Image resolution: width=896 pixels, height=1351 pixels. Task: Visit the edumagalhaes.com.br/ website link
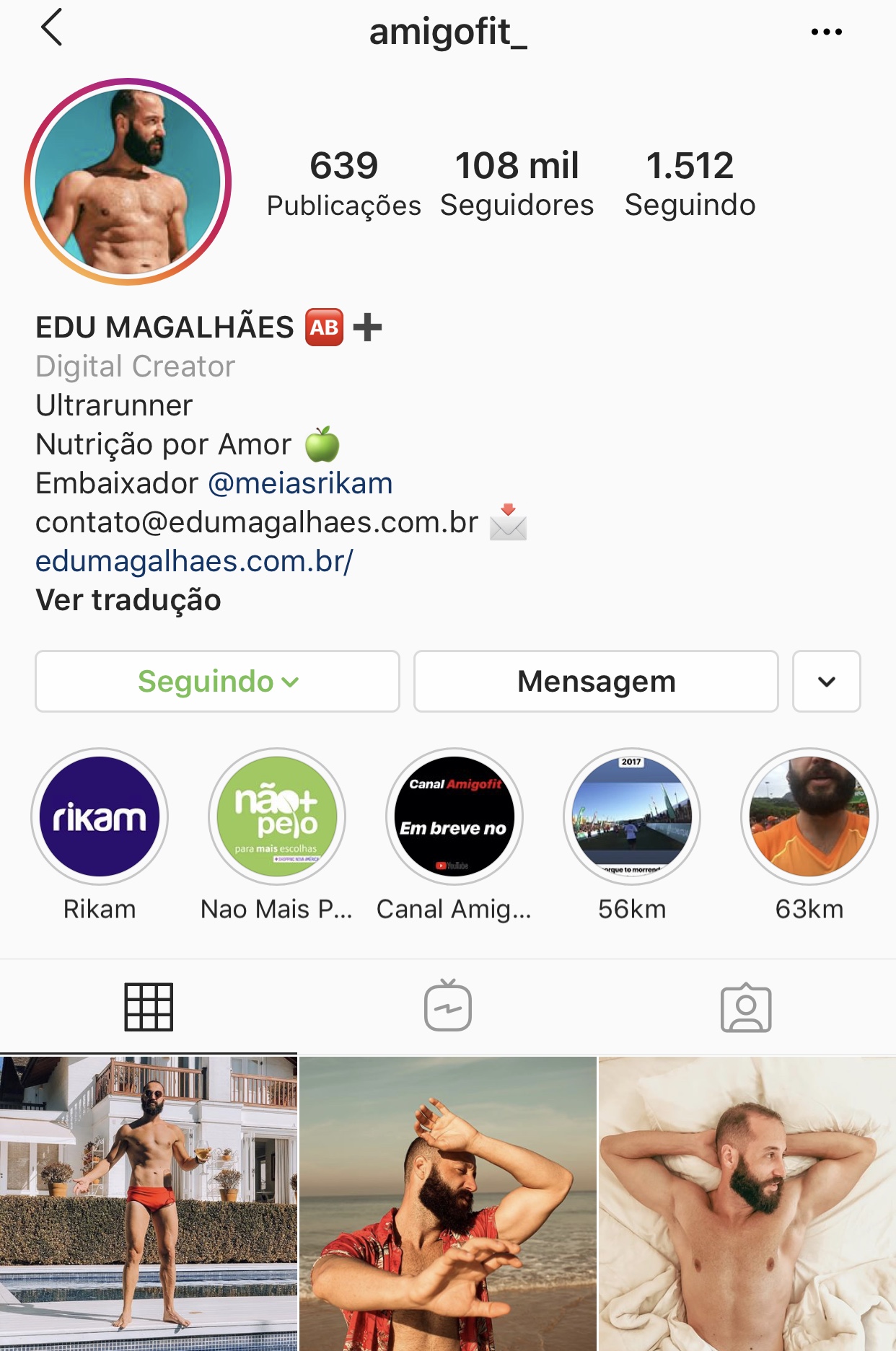pos(194,561)
